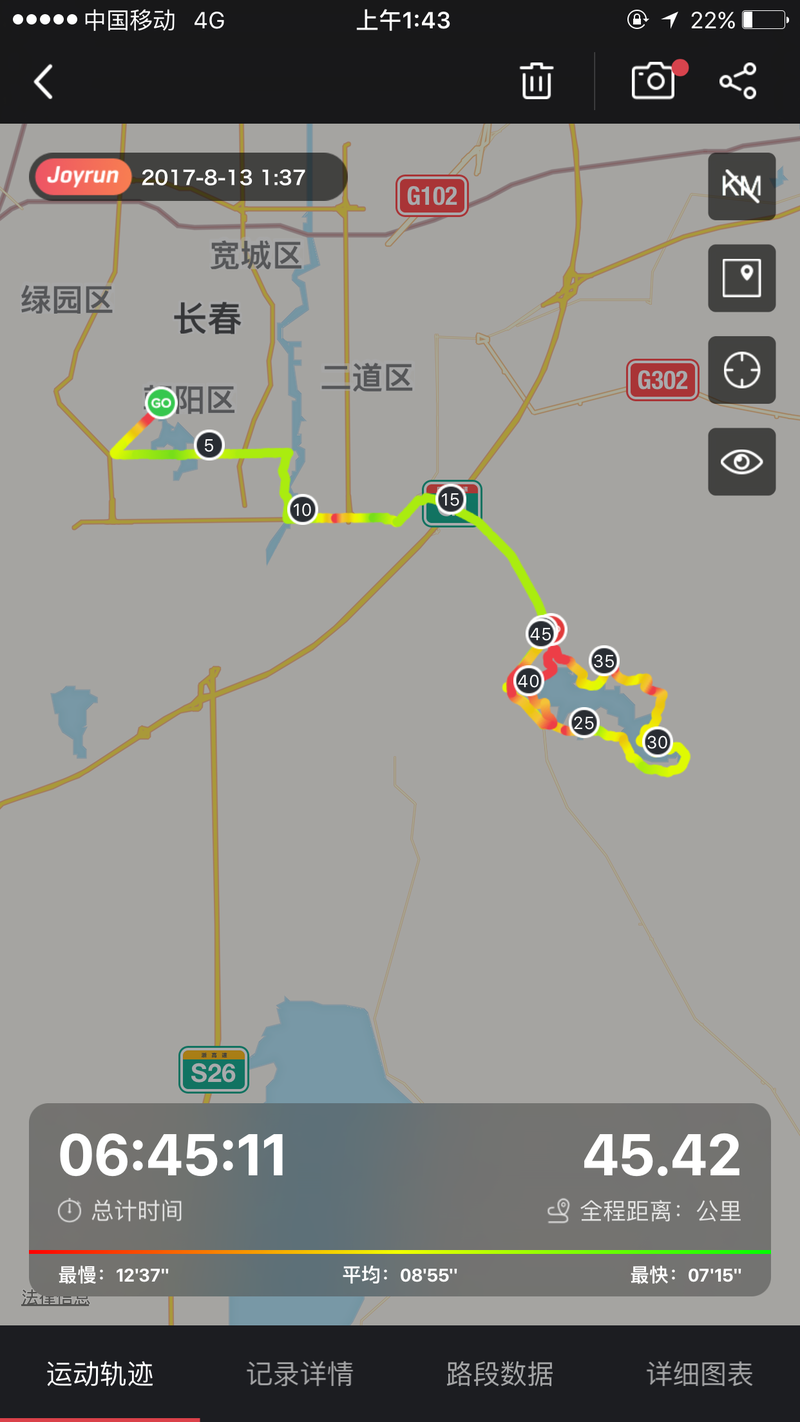The image size is (800, 1422).
Task: Share this running route
Action: tap(738, 81)
